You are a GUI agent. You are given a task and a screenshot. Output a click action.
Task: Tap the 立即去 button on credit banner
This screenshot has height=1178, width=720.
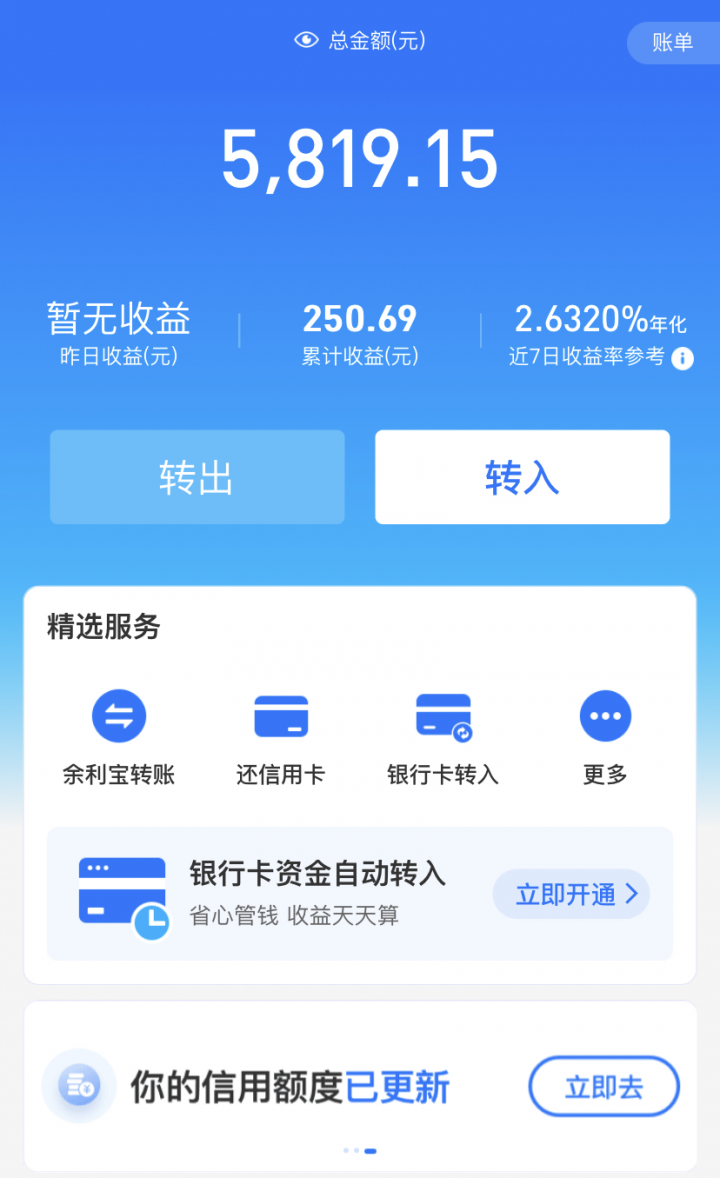[x=604, y=1085]
